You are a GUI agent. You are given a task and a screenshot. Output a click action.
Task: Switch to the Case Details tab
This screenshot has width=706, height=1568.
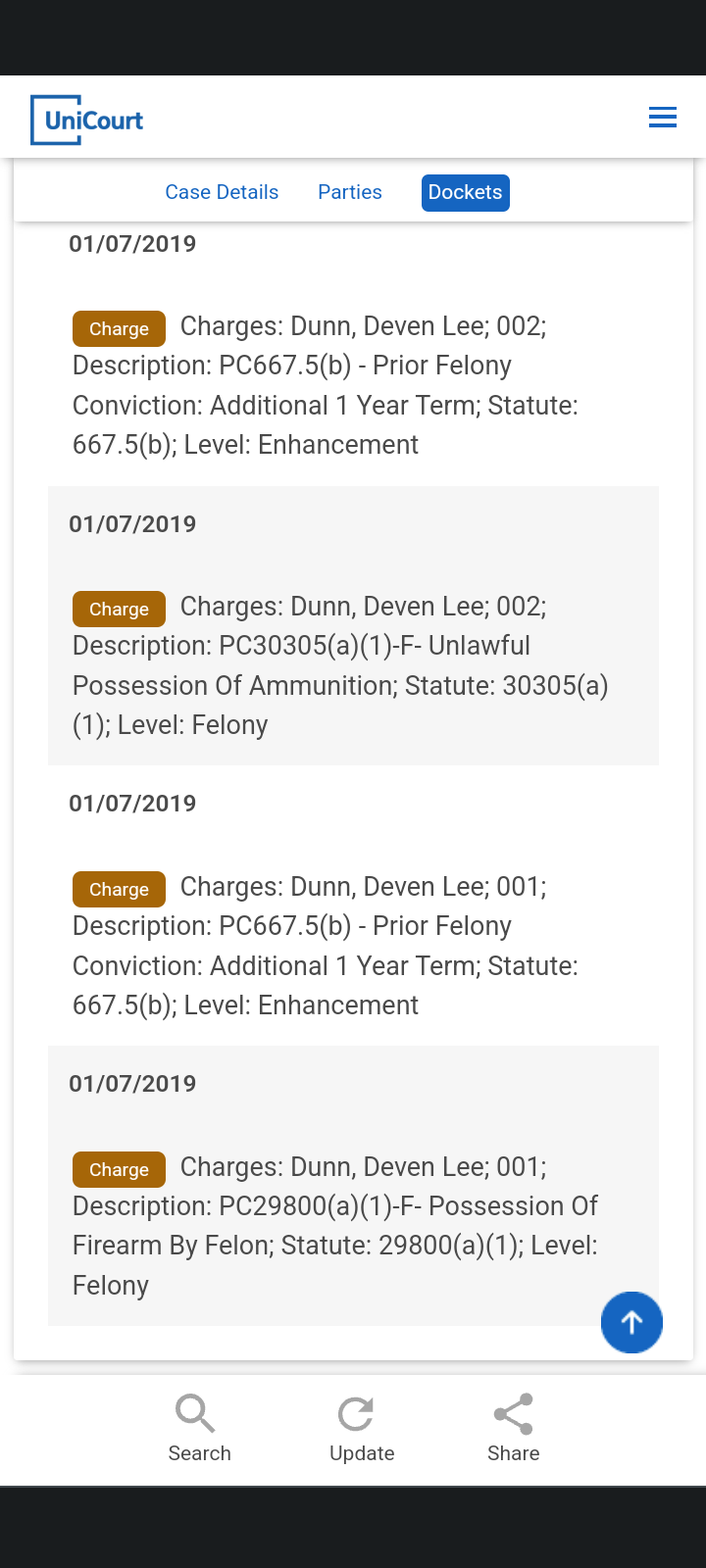point(222,192)
